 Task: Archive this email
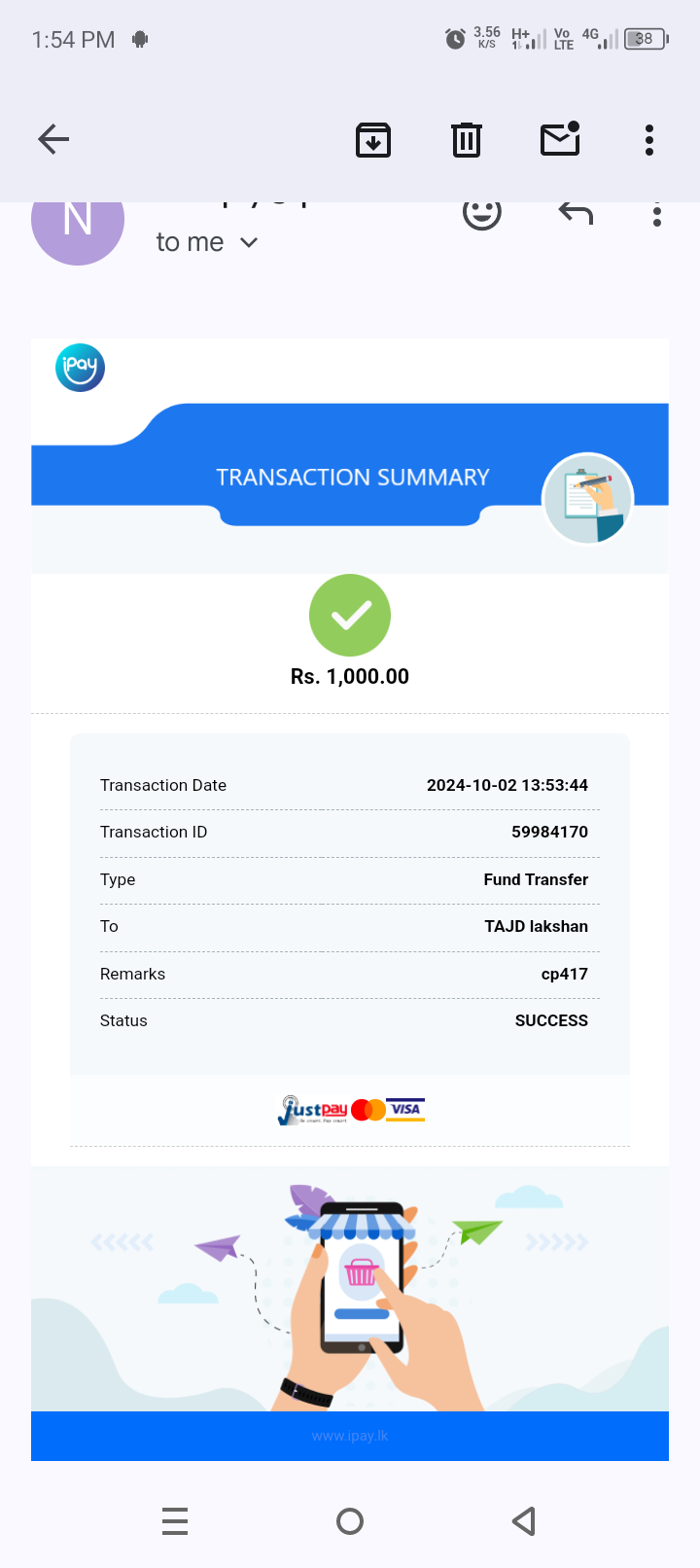pos(373,140)
